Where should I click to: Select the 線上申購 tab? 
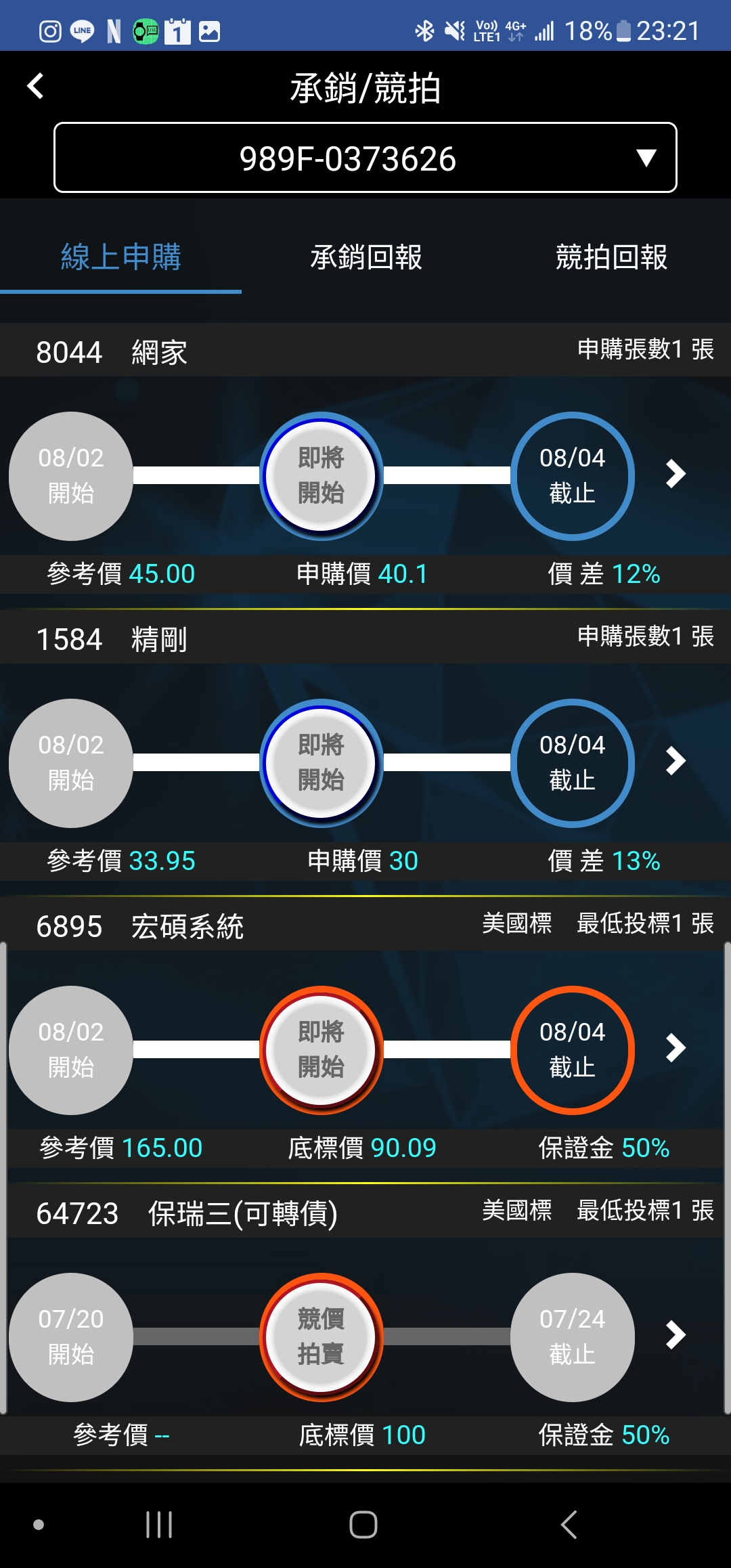(120, 258)
